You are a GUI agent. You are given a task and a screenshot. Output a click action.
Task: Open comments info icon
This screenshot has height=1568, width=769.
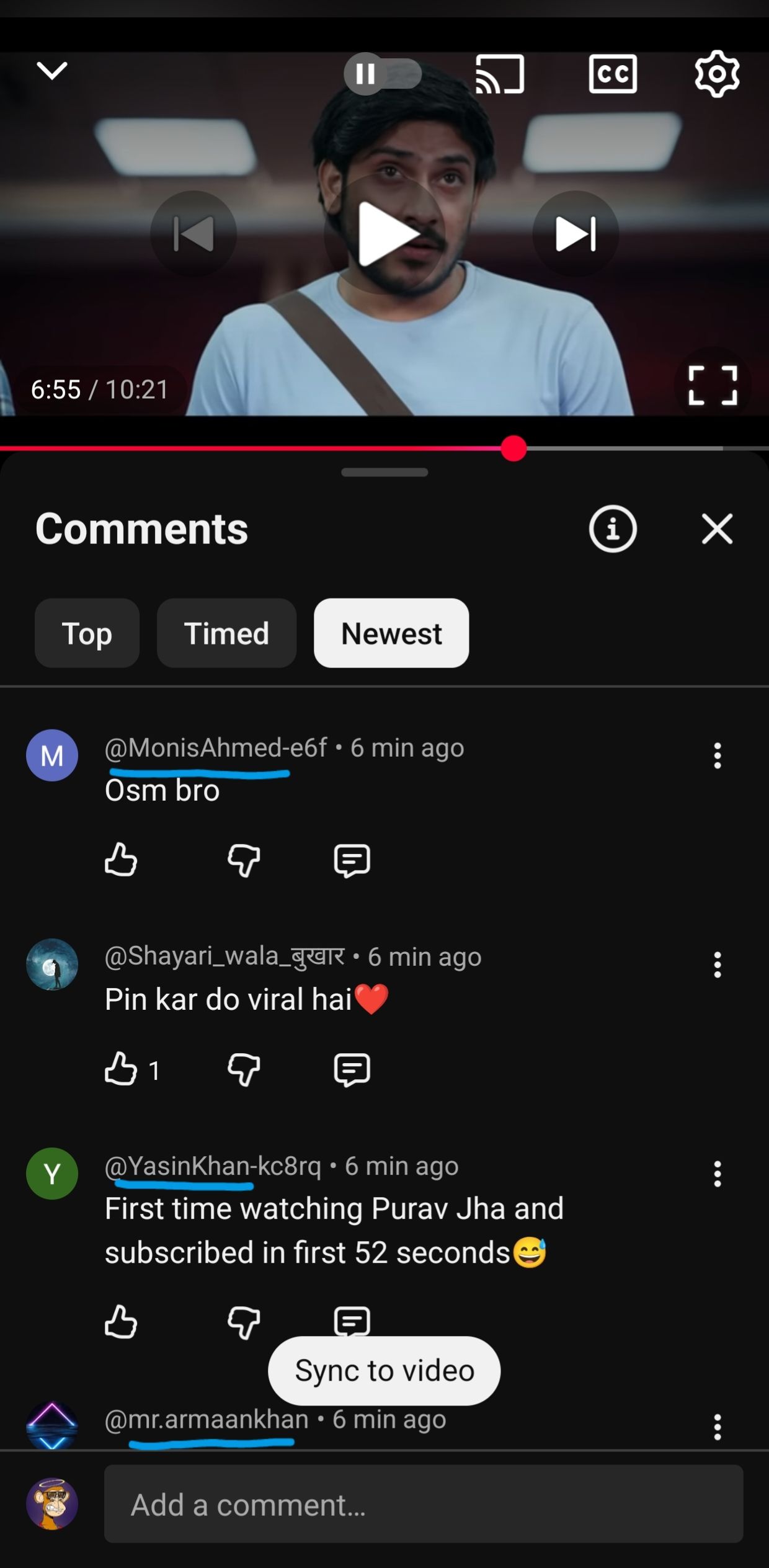(612, 529)
